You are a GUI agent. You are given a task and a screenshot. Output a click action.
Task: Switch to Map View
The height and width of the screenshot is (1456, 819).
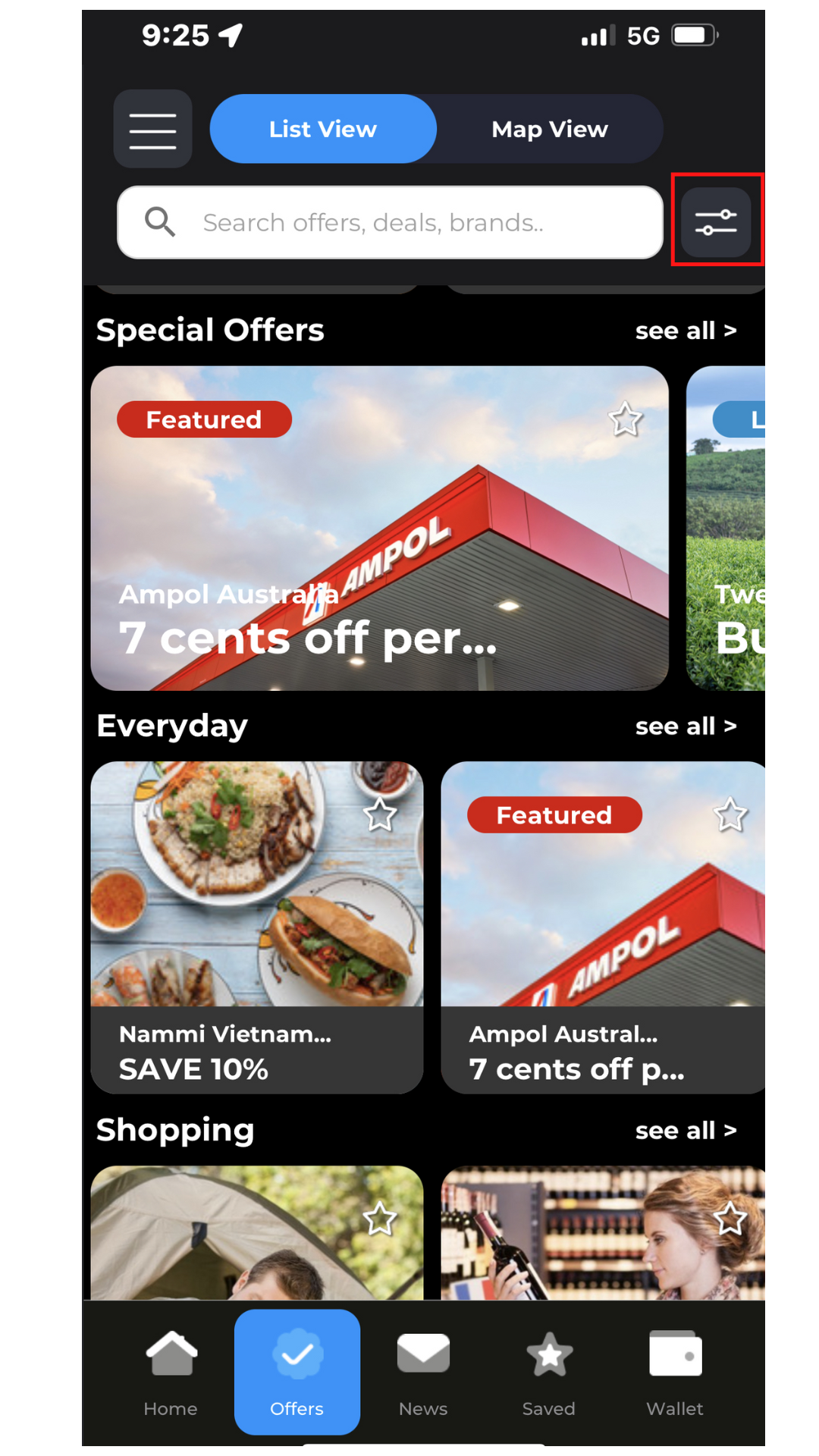pyautogui.click(x=550, y=129)
